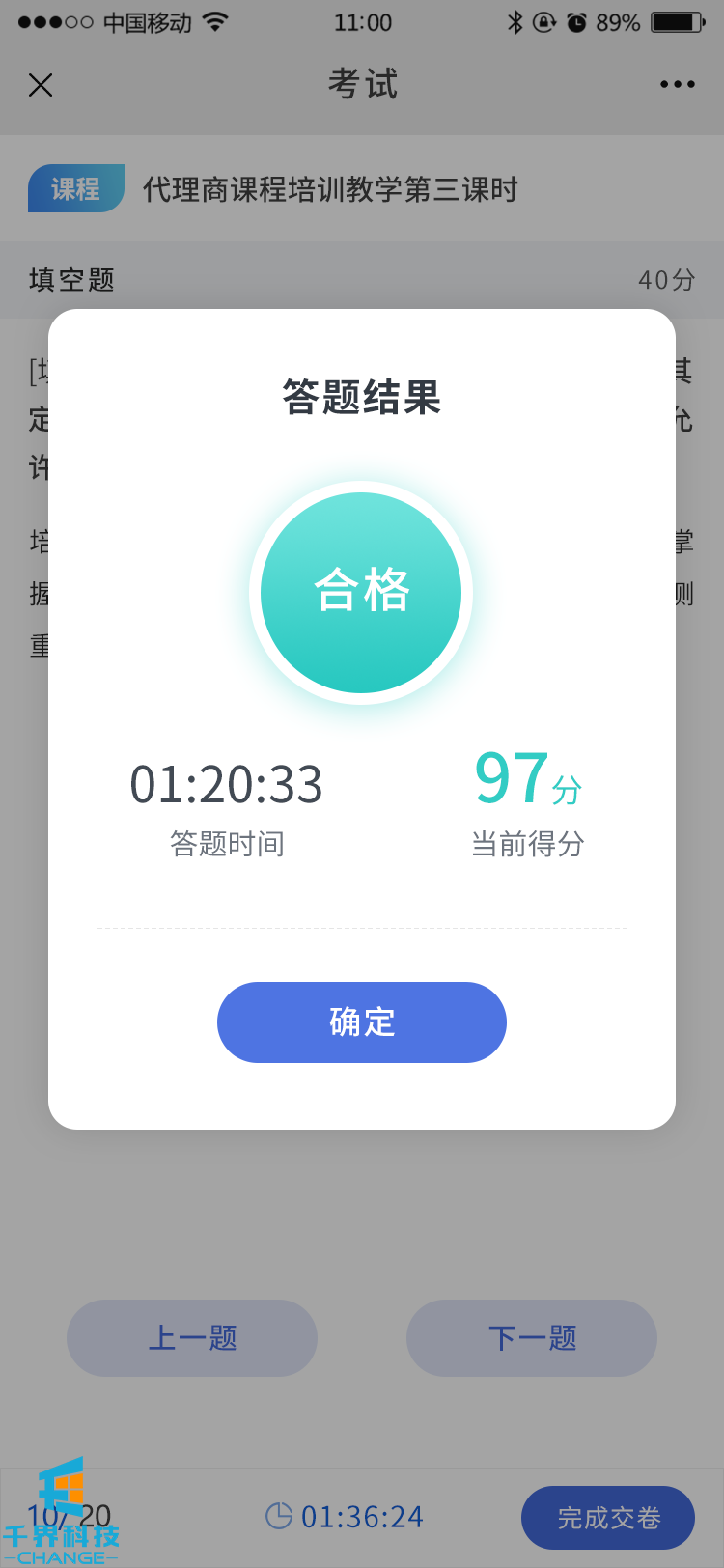724x1568 pixels.
Task: Open the three-dot overflow menu
Action: click(x=677, y=85)
